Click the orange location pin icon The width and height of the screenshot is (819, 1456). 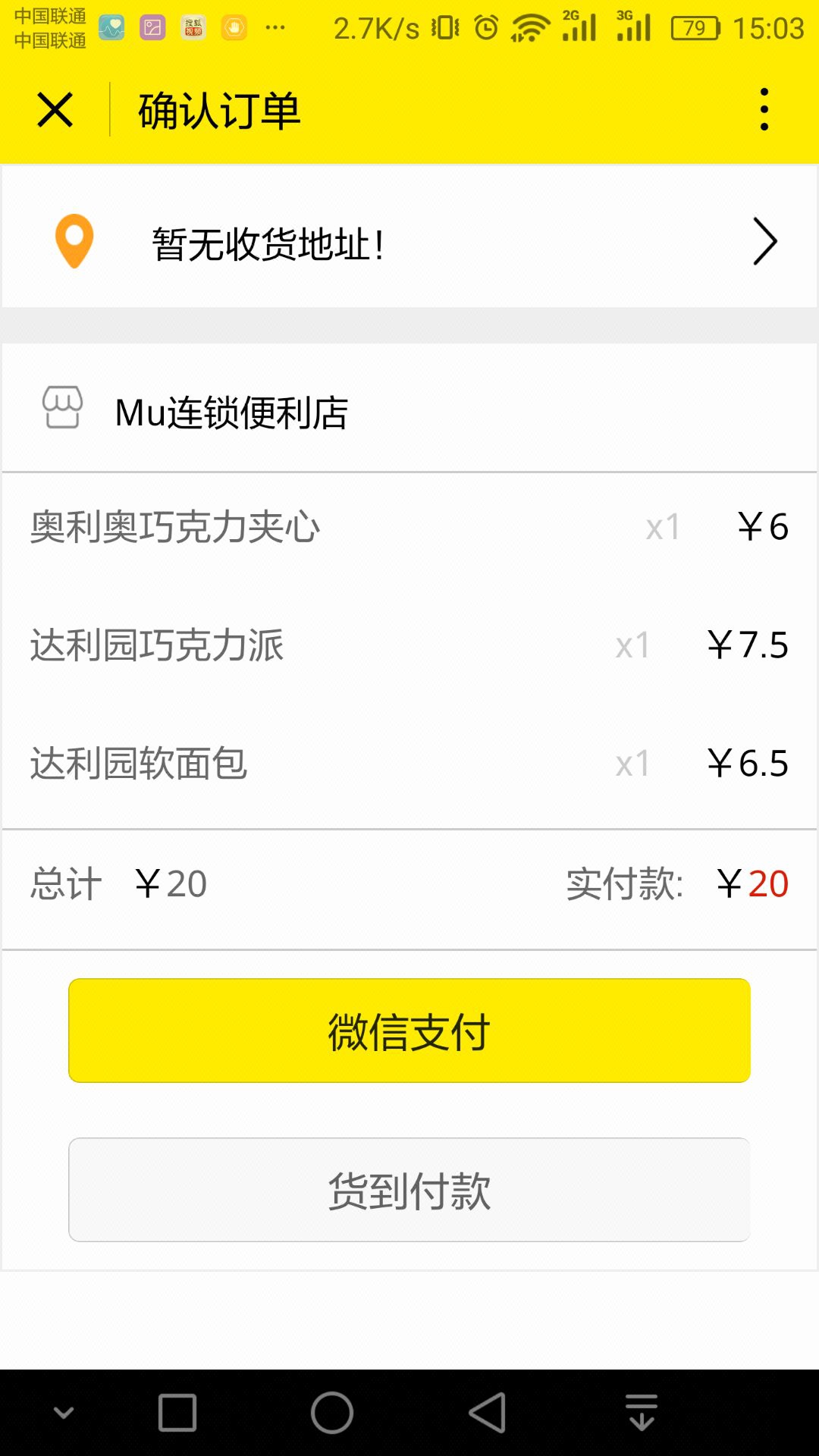pyautogui.click(x=74, y=241)
